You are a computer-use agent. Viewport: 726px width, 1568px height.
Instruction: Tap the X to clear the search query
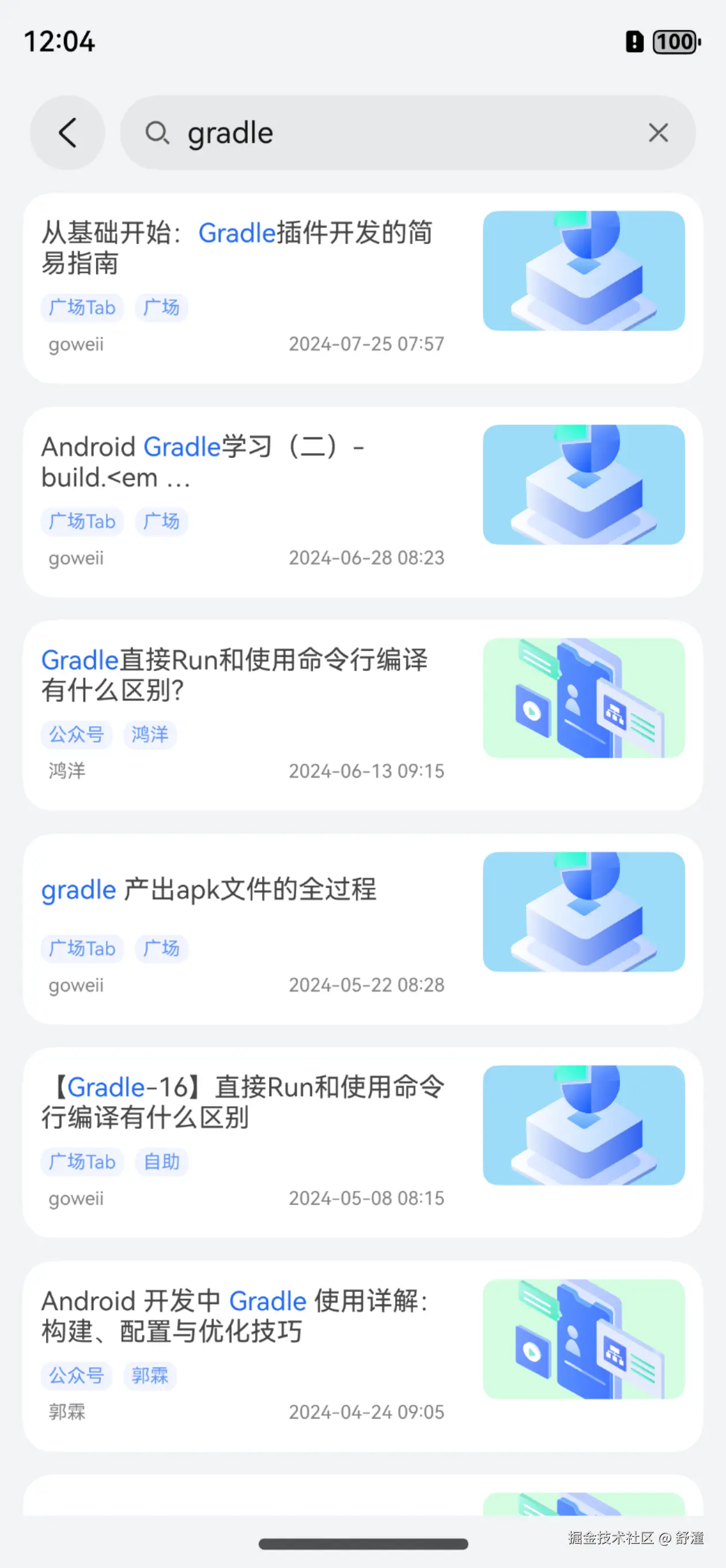click(x=658, y=133)
